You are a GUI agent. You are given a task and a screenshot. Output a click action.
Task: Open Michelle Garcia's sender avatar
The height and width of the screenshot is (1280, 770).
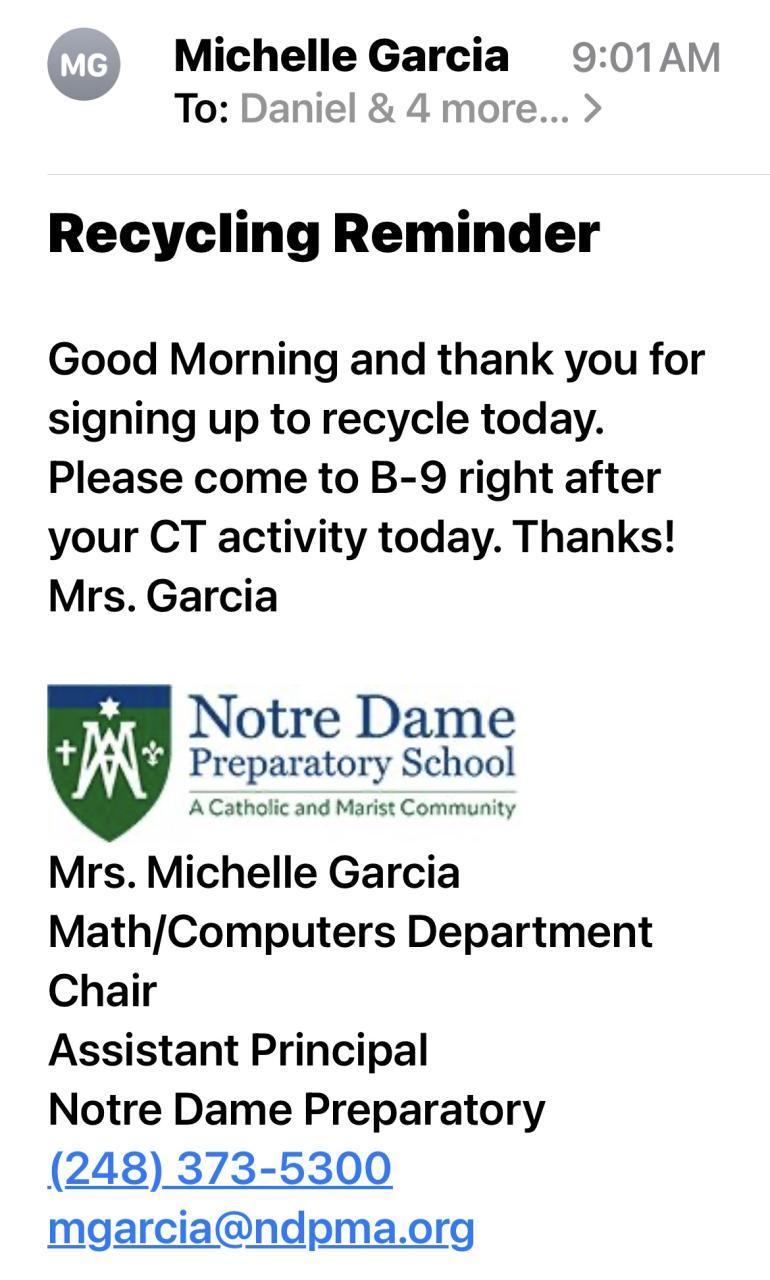point(84,65)
